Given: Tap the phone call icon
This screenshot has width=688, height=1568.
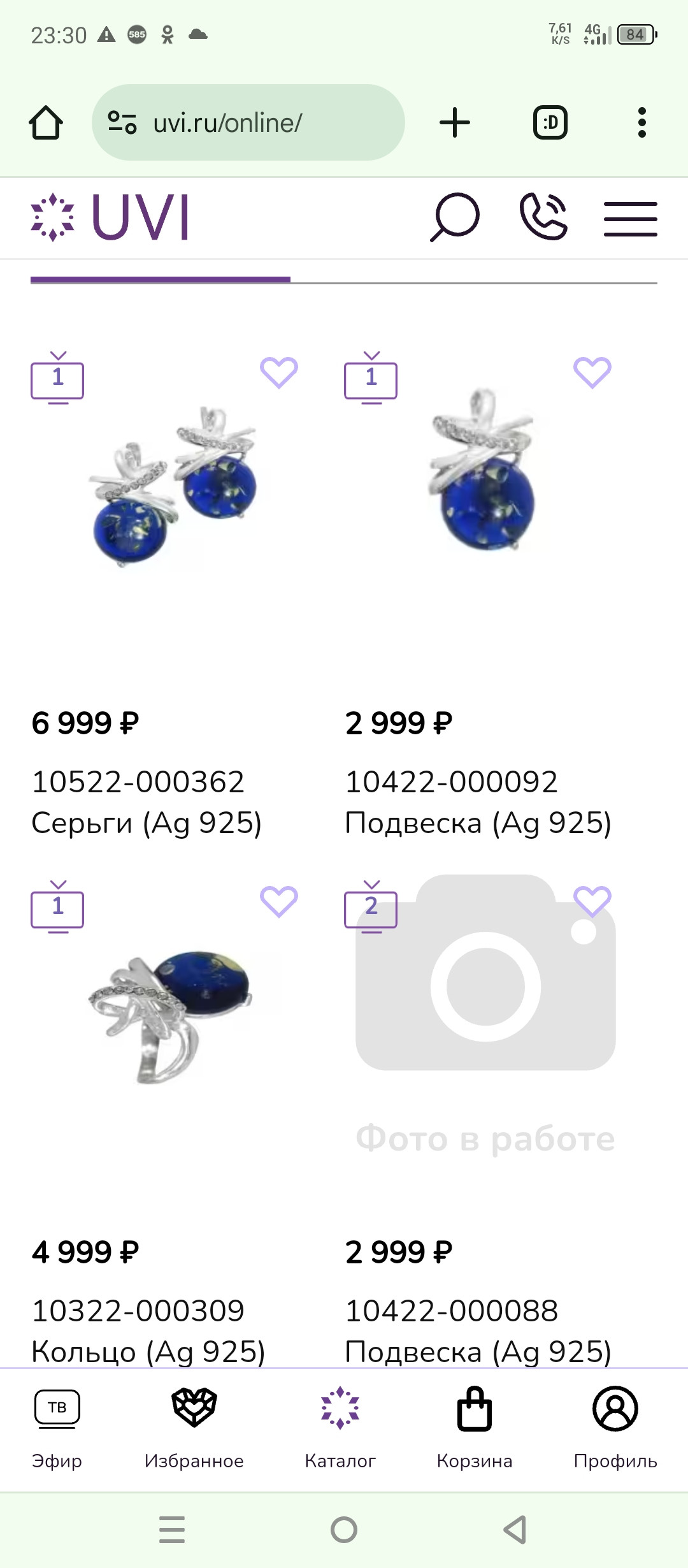Looking at the screenshot, I should coord(543,217).
